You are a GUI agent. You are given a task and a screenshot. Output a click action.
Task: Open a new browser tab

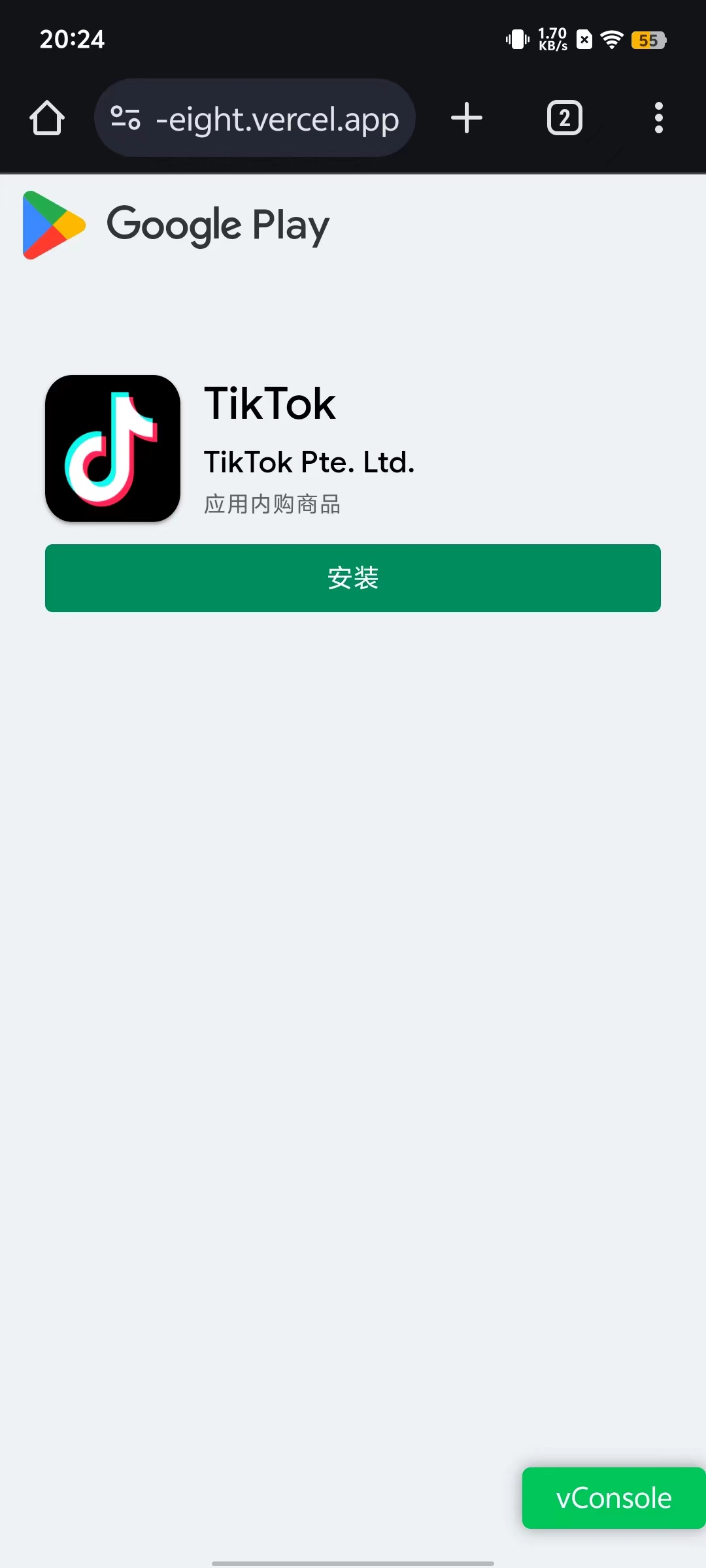click(x=467, y=118)
